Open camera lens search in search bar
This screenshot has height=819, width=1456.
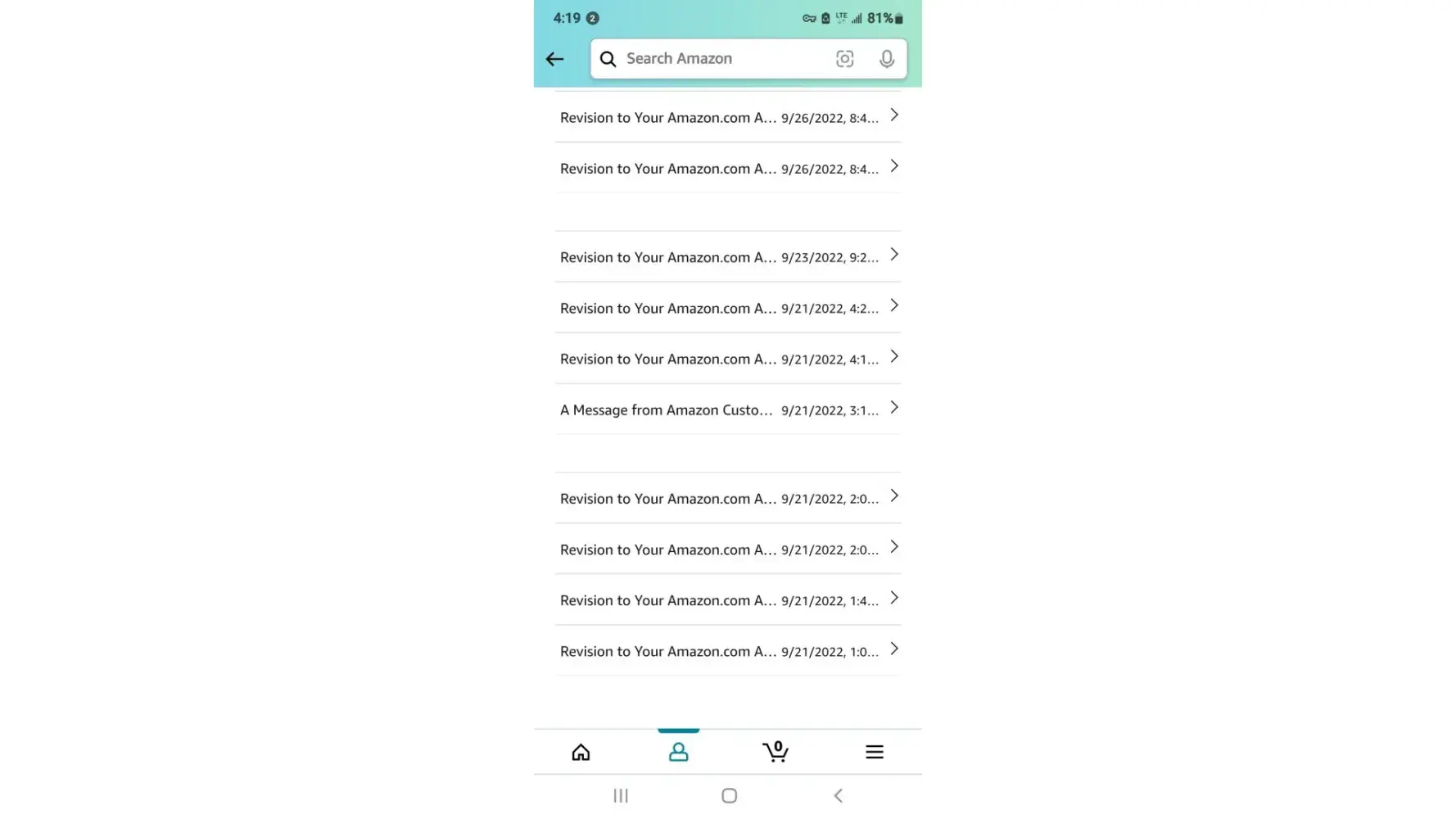[x=844, y=59]
